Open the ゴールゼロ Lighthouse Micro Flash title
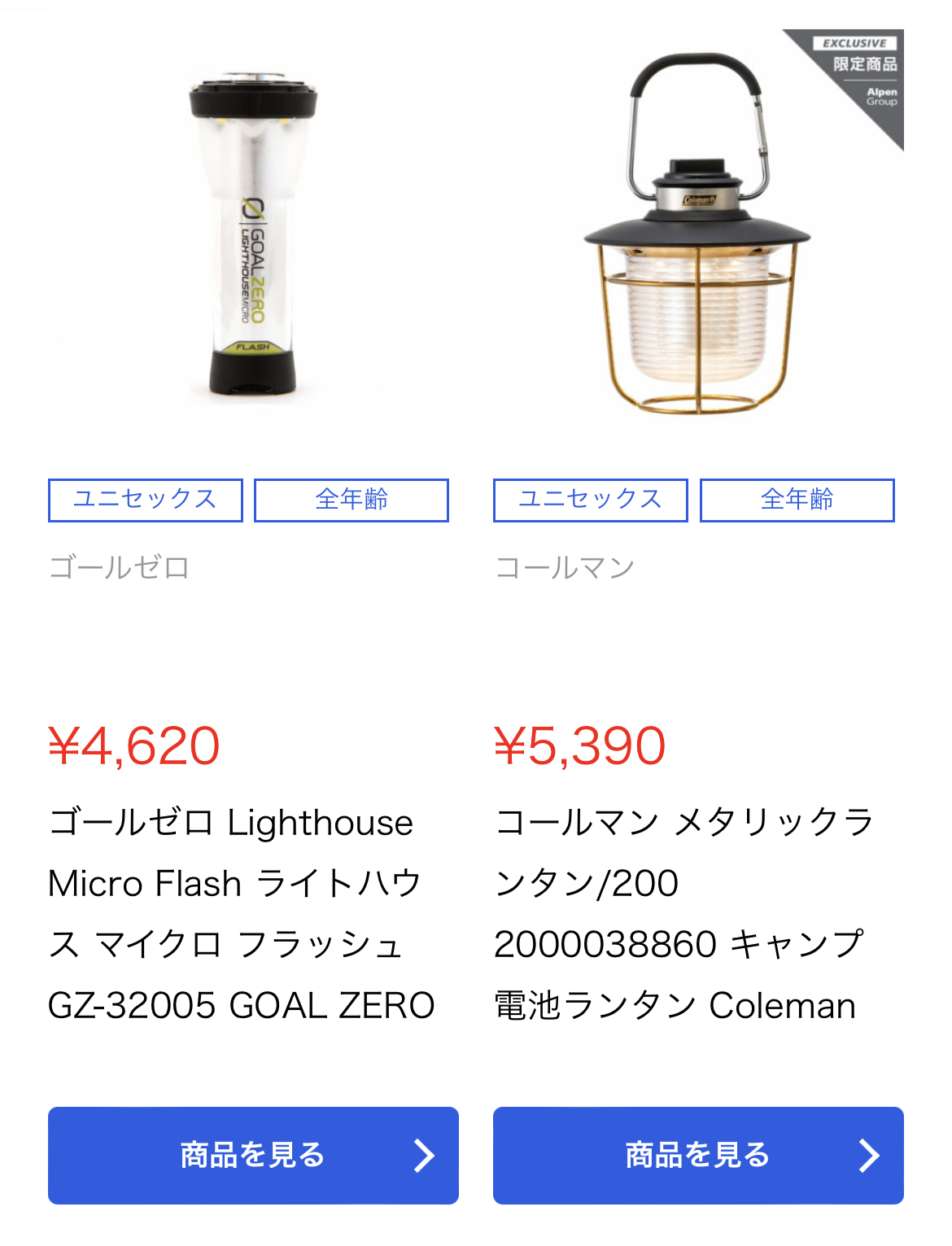This screenshot has height=1246, width=952. tap(242, 913)
